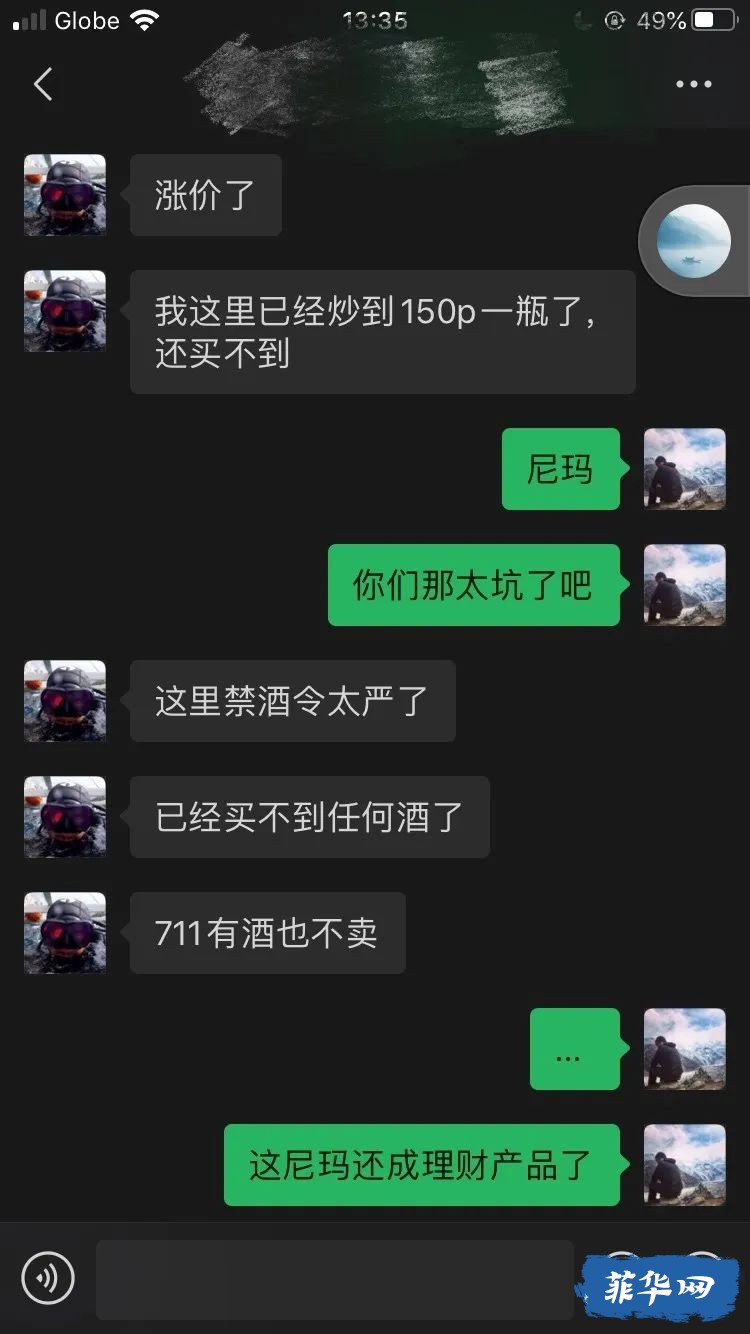
Task: Switch to voice message input
Action: click(x=47, y=1277)
